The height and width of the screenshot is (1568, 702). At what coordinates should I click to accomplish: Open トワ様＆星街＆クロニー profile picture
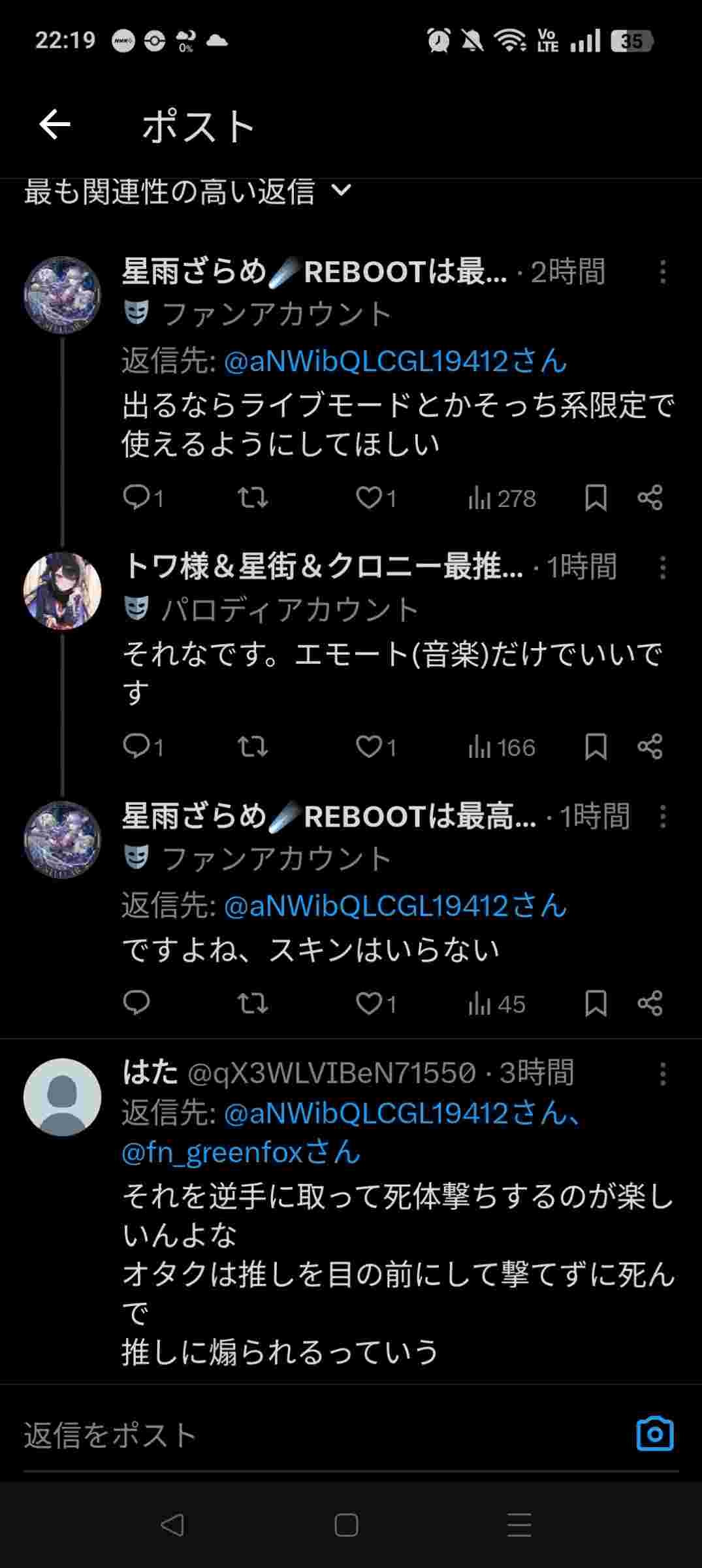pos(63,591)
